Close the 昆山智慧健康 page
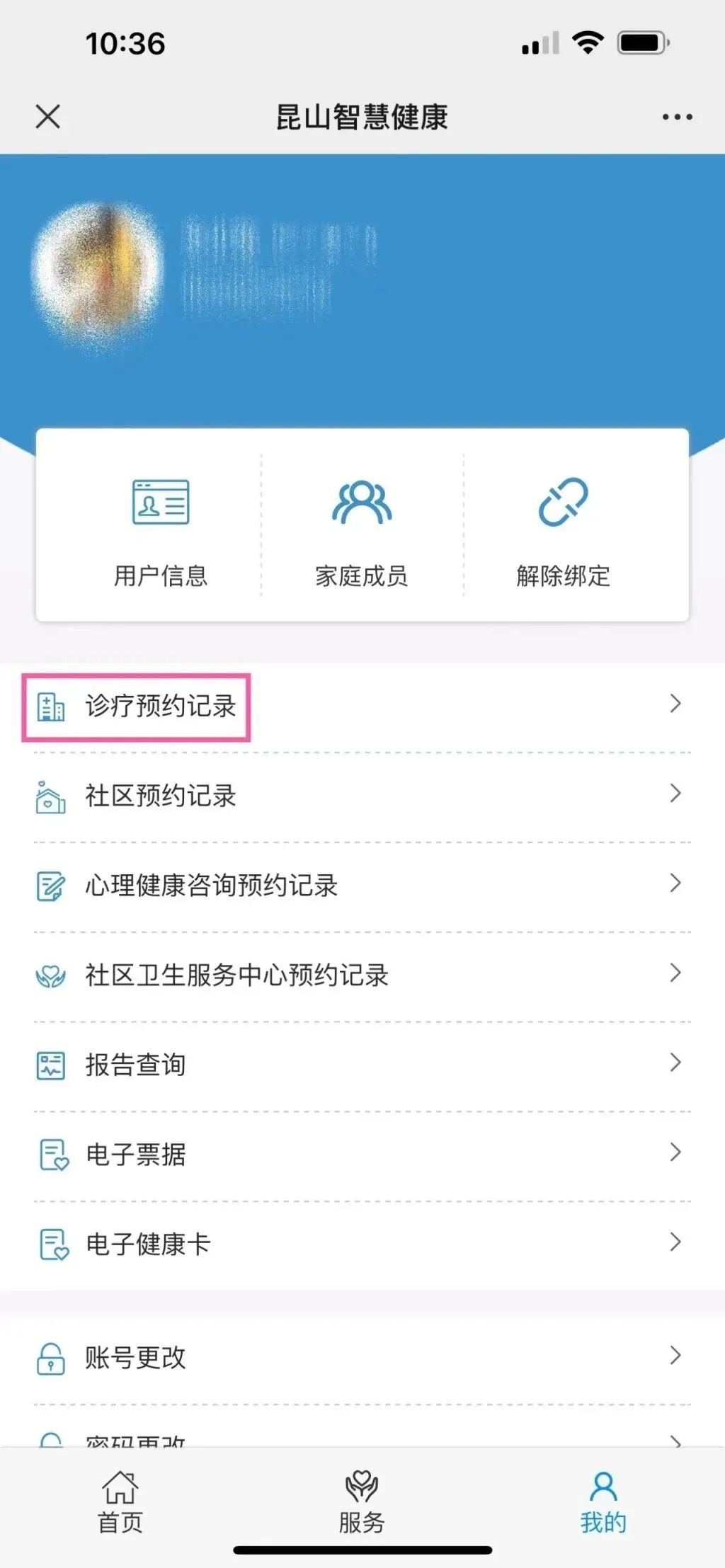Viewport: 725px width, 1568px height. (48, 117)
